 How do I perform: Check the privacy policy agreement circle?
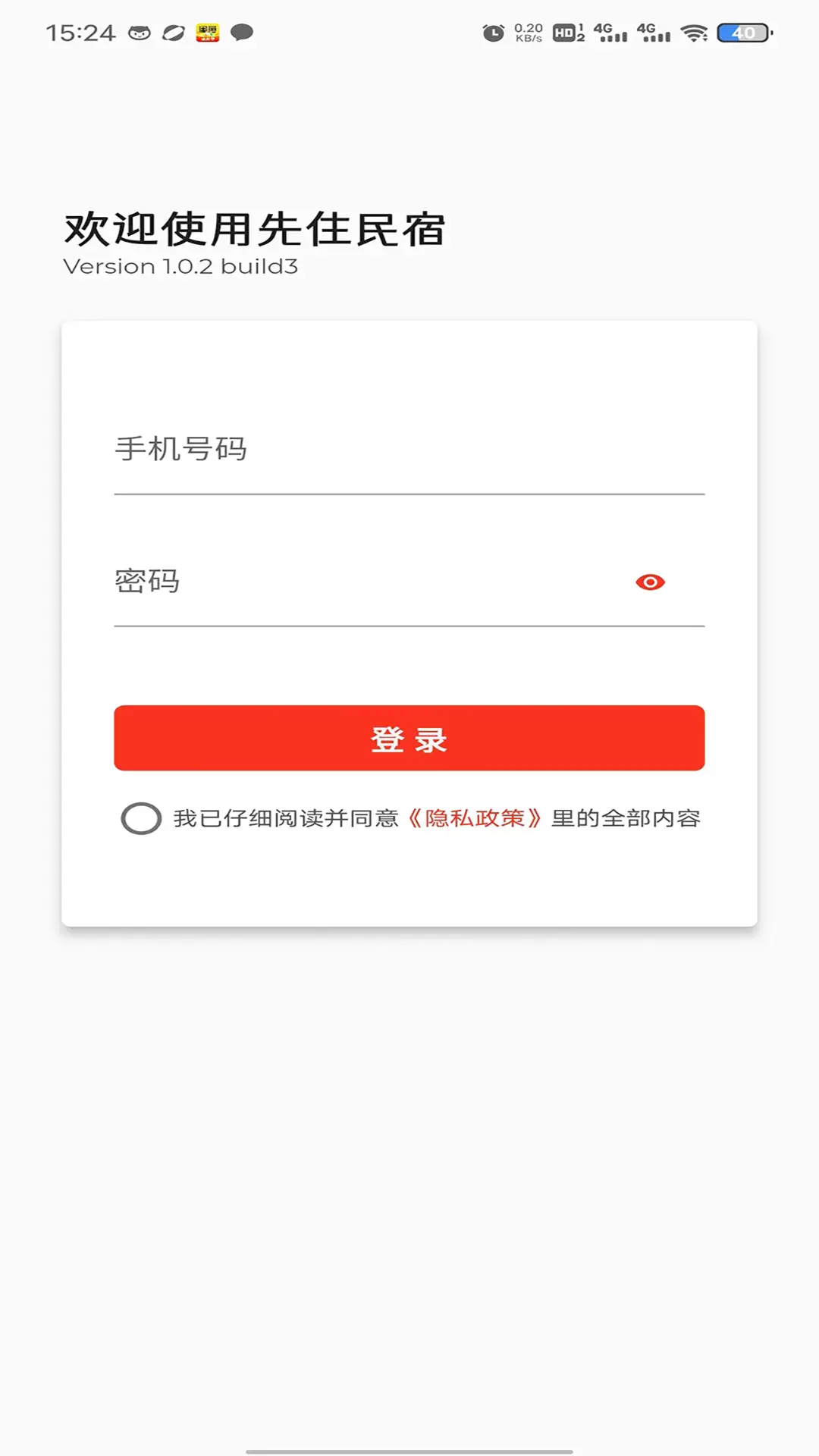(140, 819)
